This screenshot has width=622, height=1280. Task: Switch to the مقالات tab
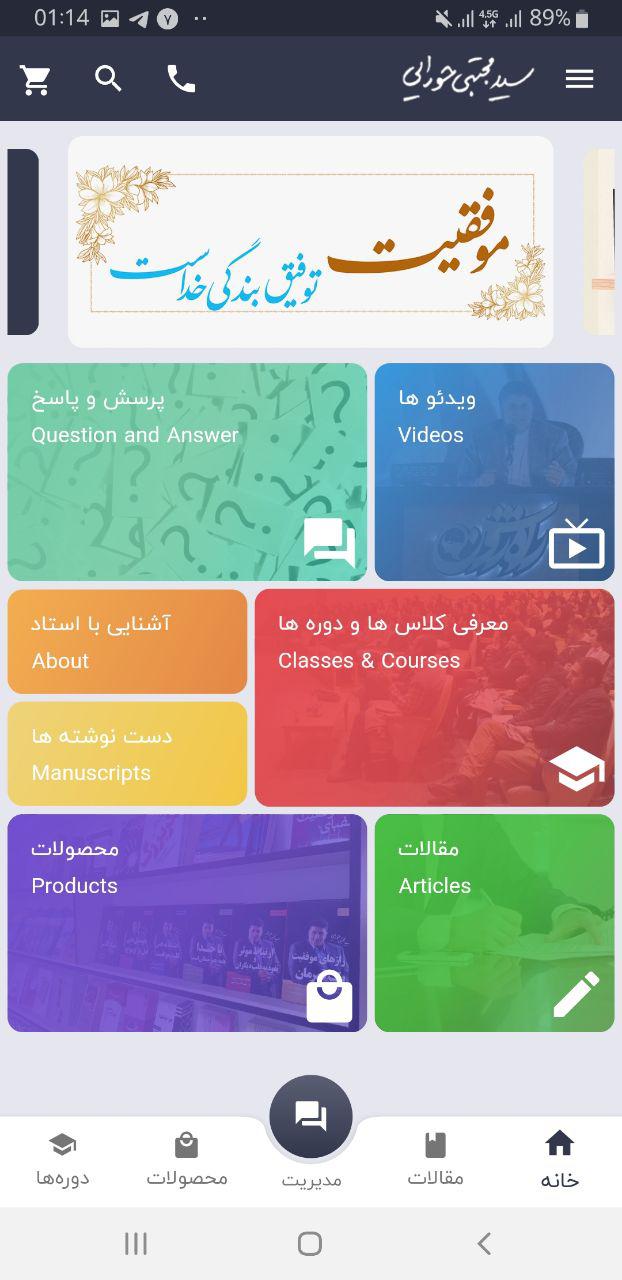pyautogui.click(x=435, y=1160)
